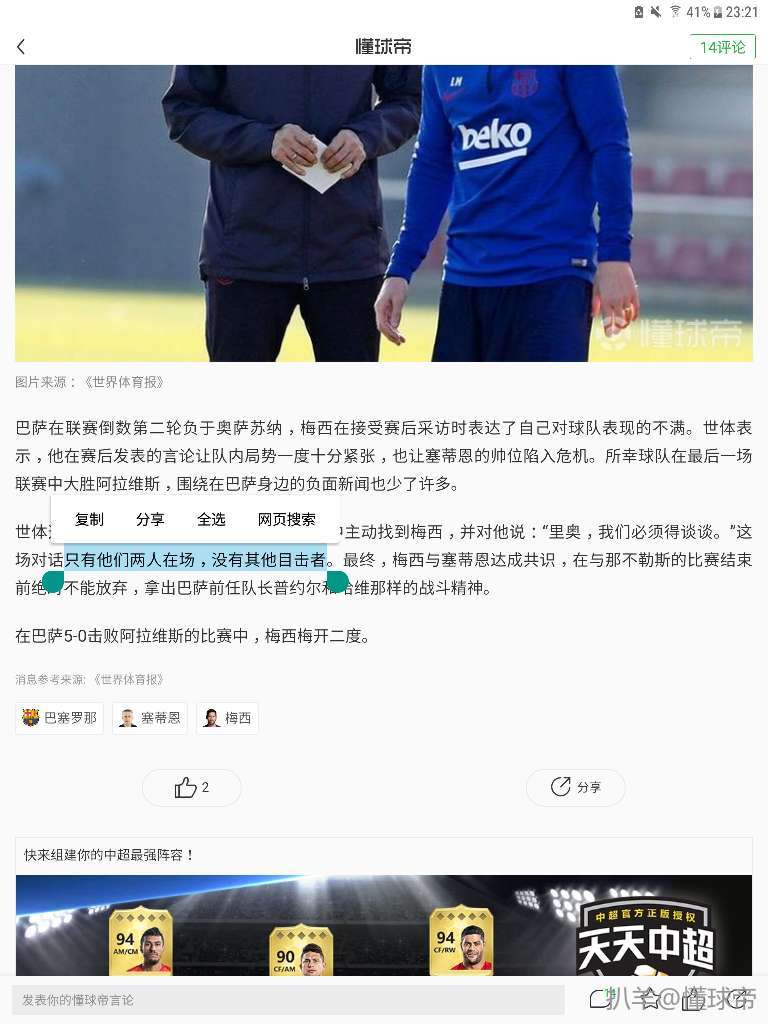Like the article with the thumbs-up button
This screenshot has width=768, height=1024.
(x=191, y=788)
